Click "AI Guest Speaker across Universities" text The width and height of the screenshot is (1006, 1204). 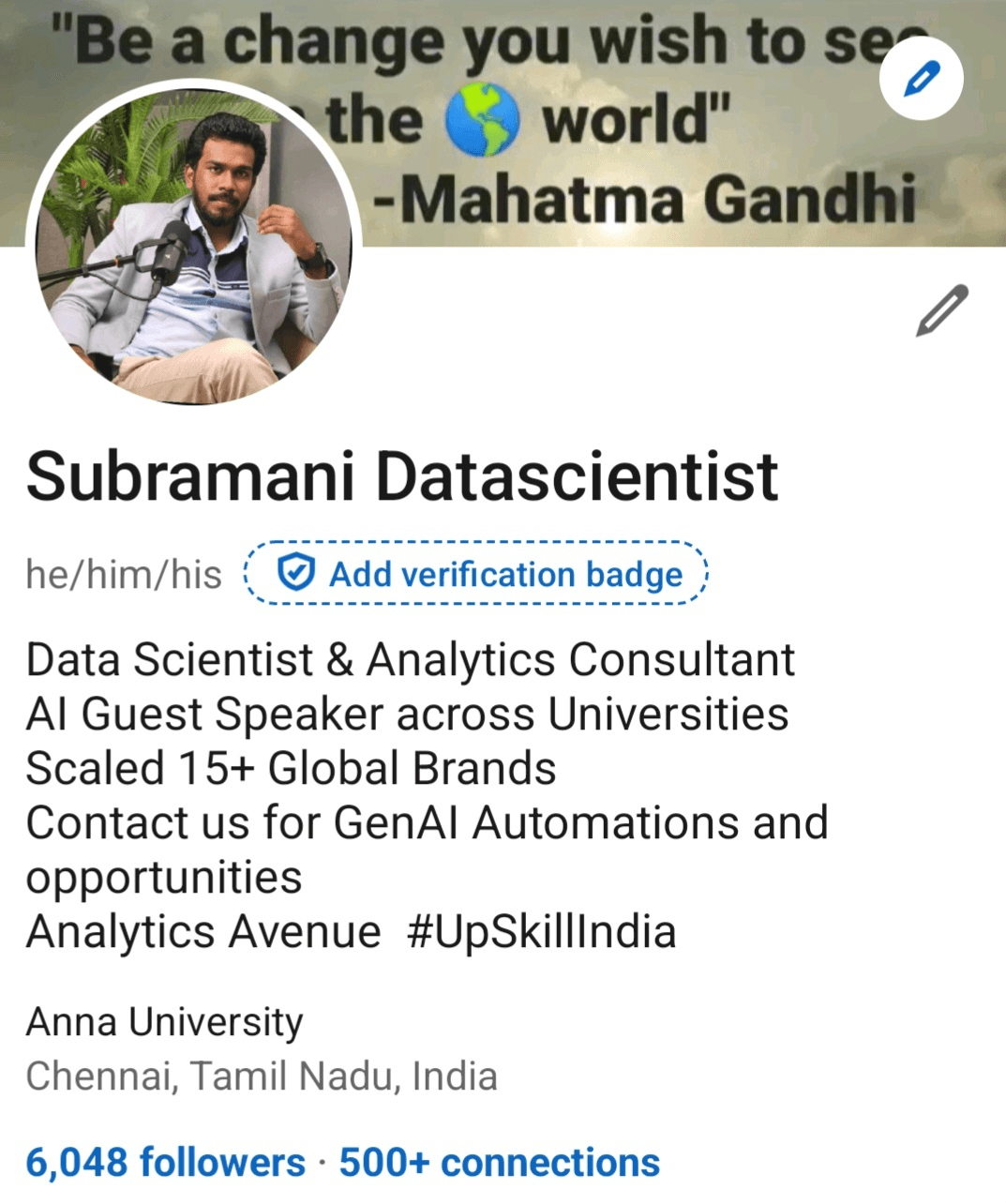coord(406,713)
